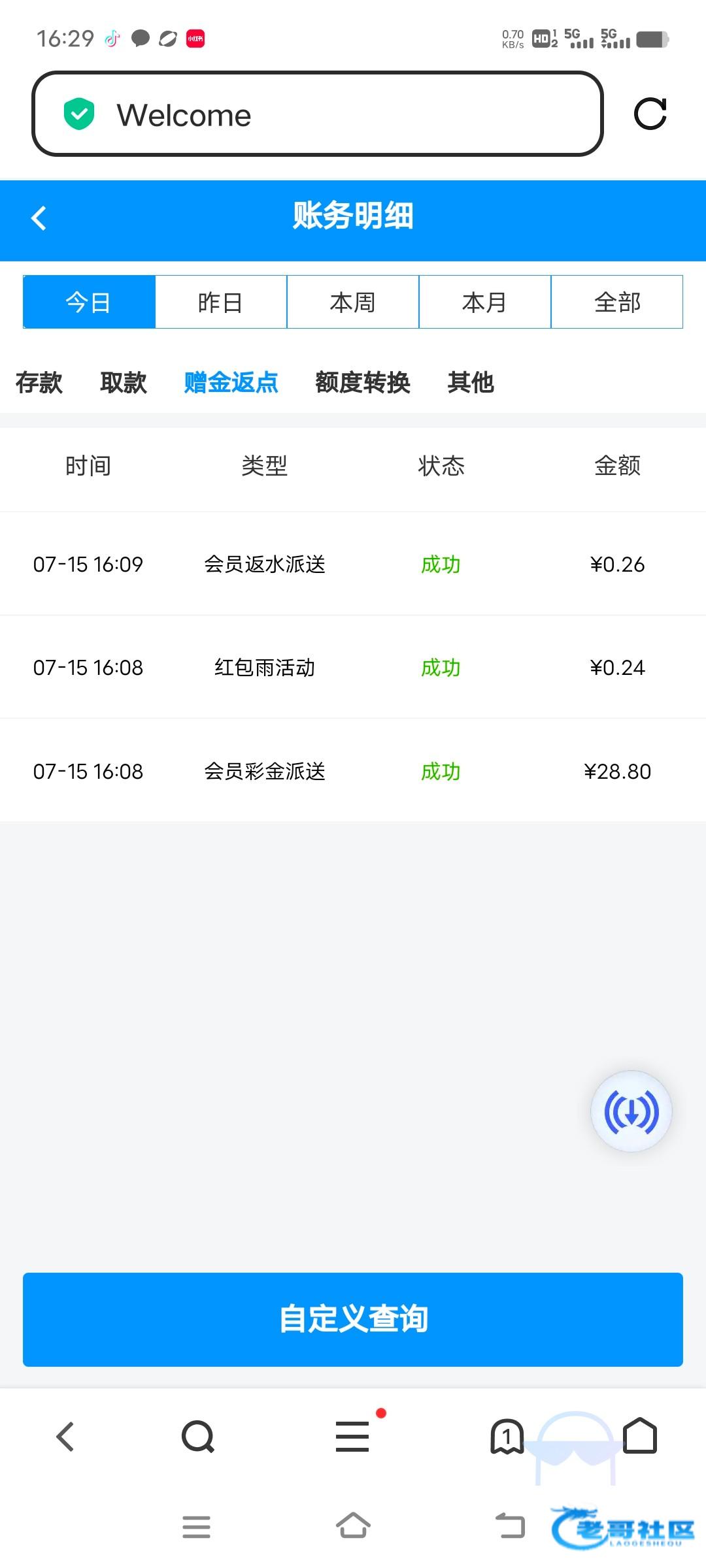Image resolution: width=706 pixels, height=1568 pixels.
Task: Tap the 自定义查询 button
Action: (353, 1319)
